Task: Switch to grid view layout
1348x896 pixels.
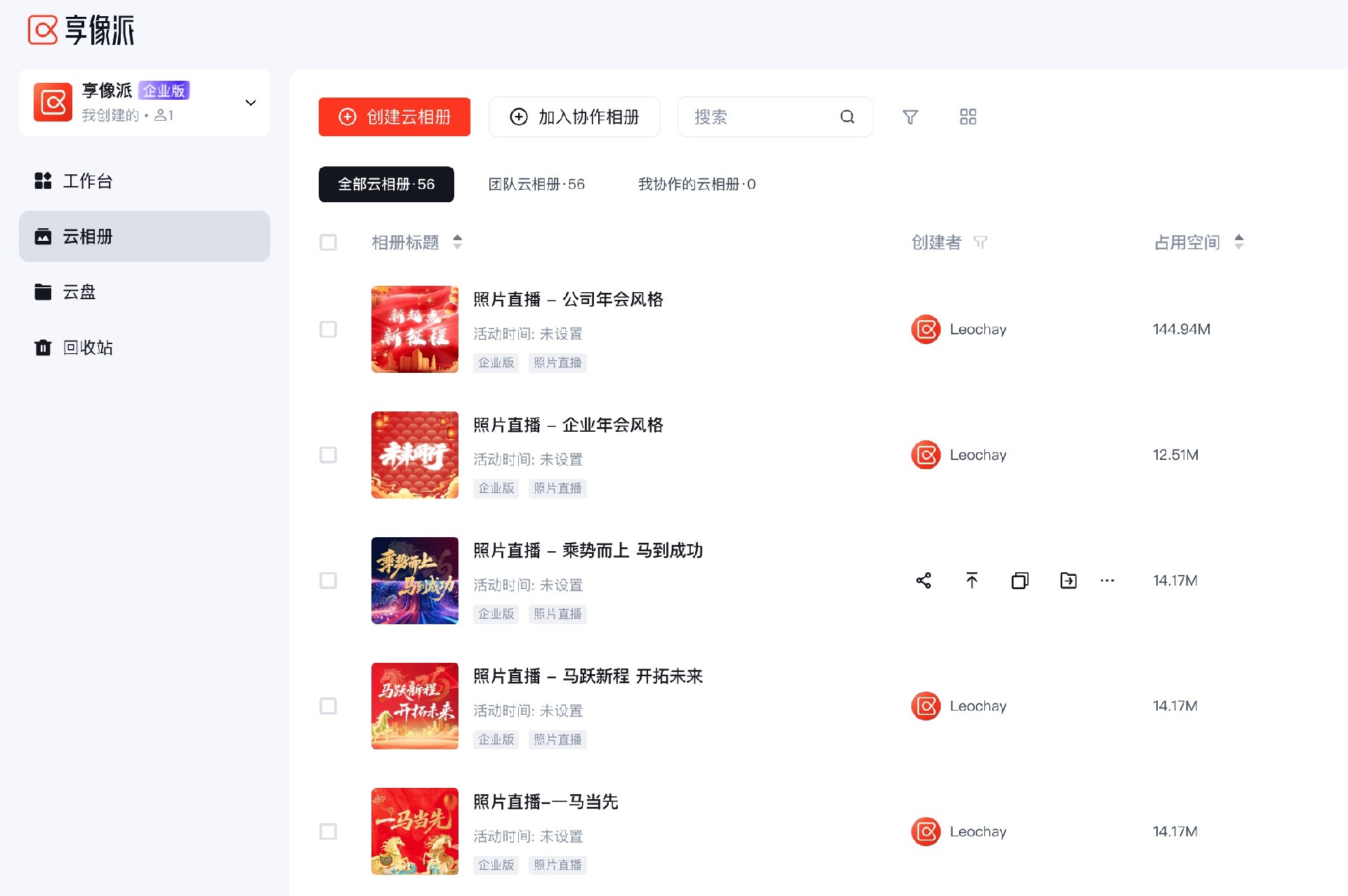Action: 967,117
